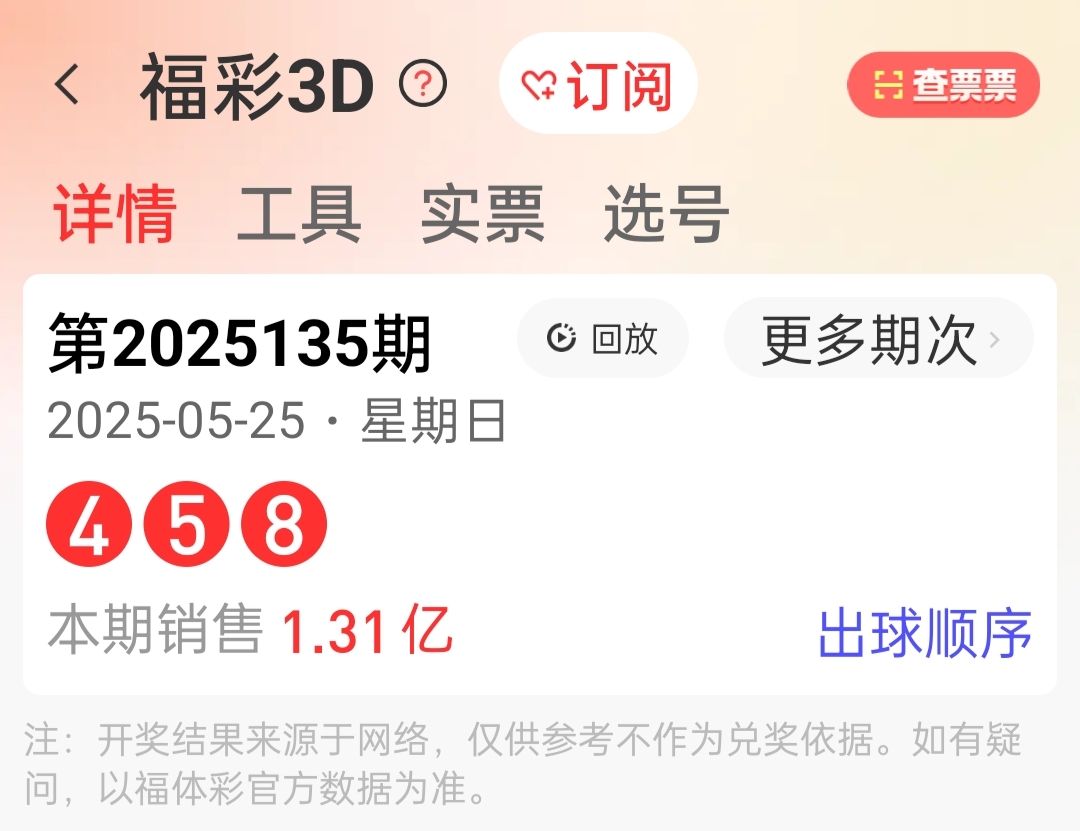Select the 详情 tab
Screen dimensions: 1080x831
pos(115,214)
